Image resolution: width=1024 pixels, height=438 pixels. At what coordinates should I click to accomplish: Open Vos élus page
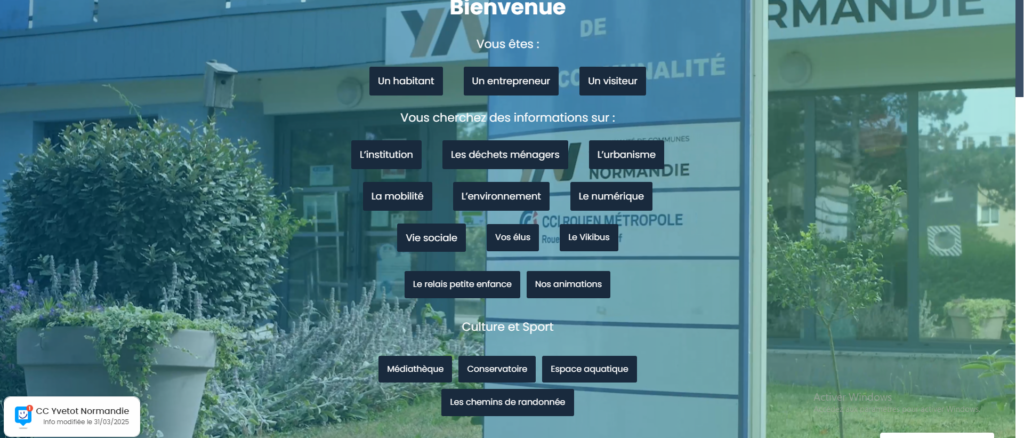[513, 237]
